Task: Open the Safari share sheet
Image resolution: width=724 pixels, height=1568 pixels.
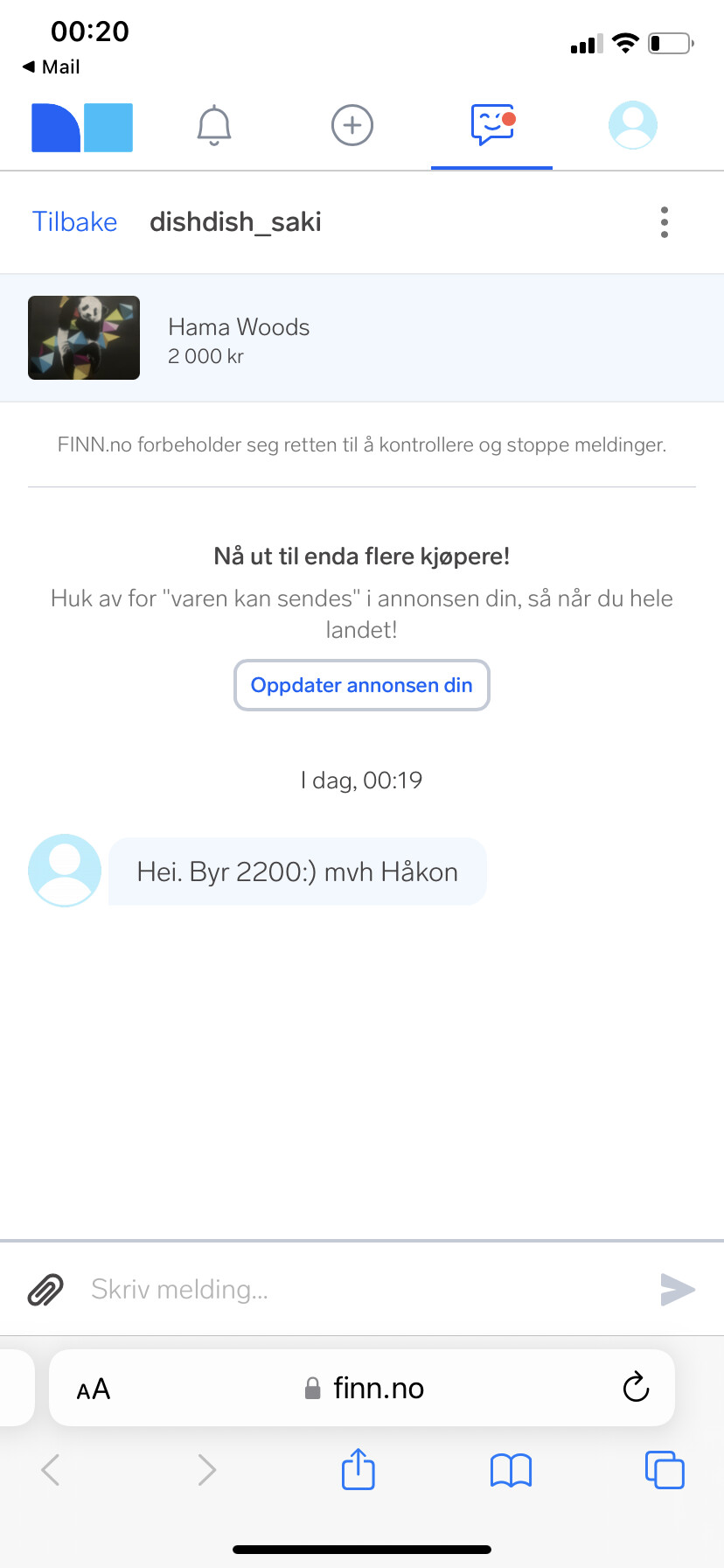Action: tap(359, 1468)
